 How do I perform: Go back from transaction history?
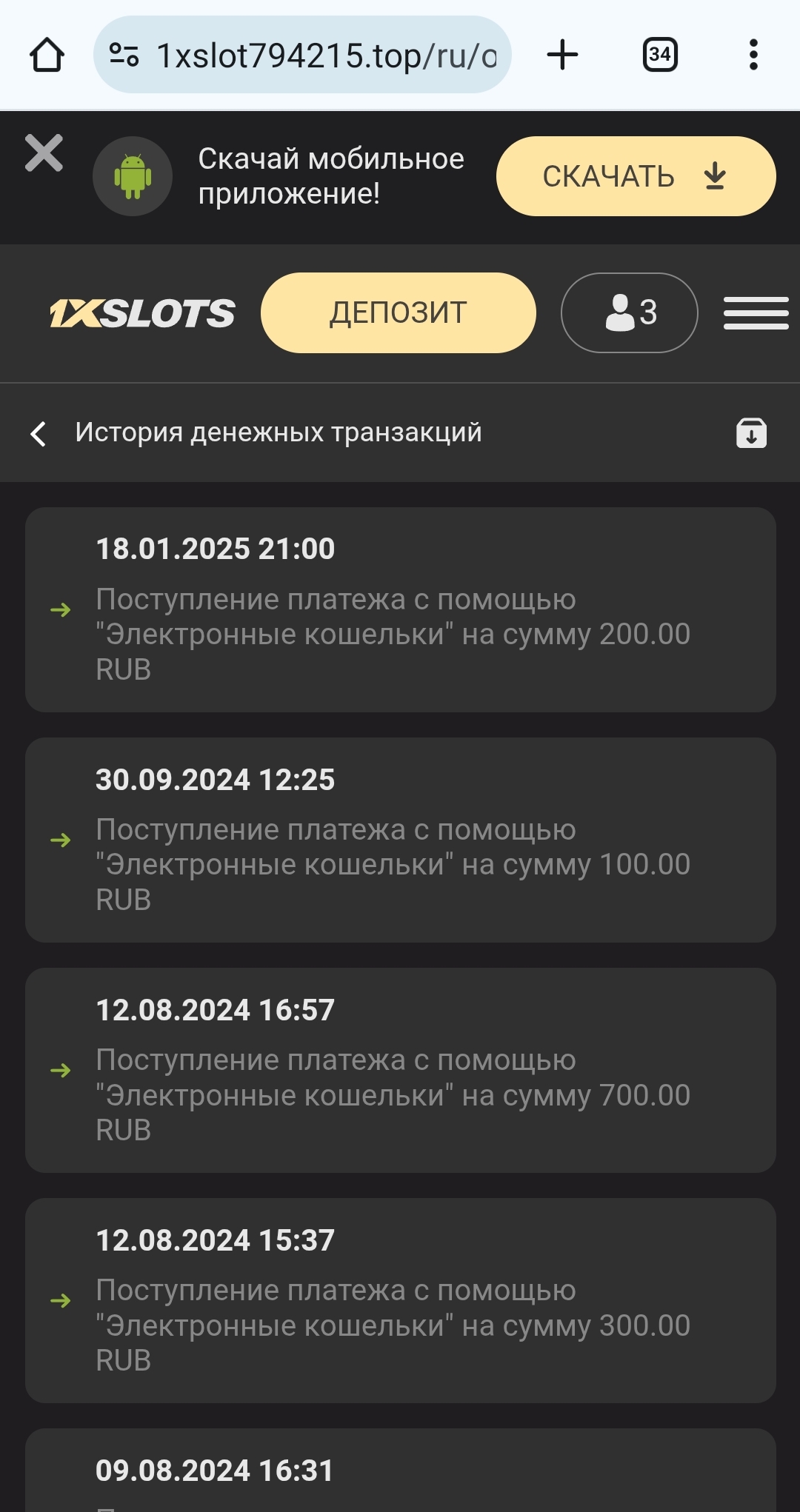coord(39,433)
